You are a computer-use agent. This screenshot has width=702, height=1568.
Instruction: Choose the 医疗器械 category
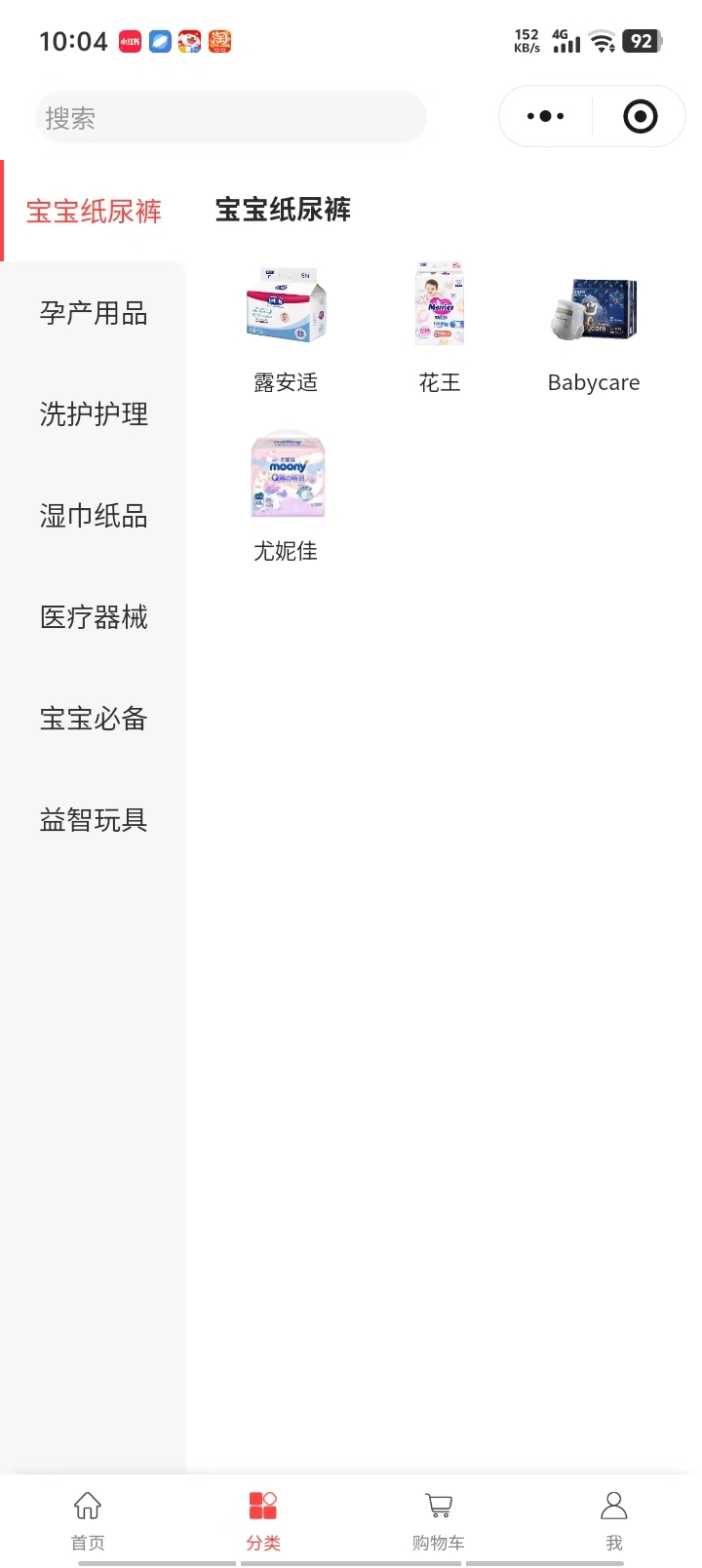coord(94,617)
